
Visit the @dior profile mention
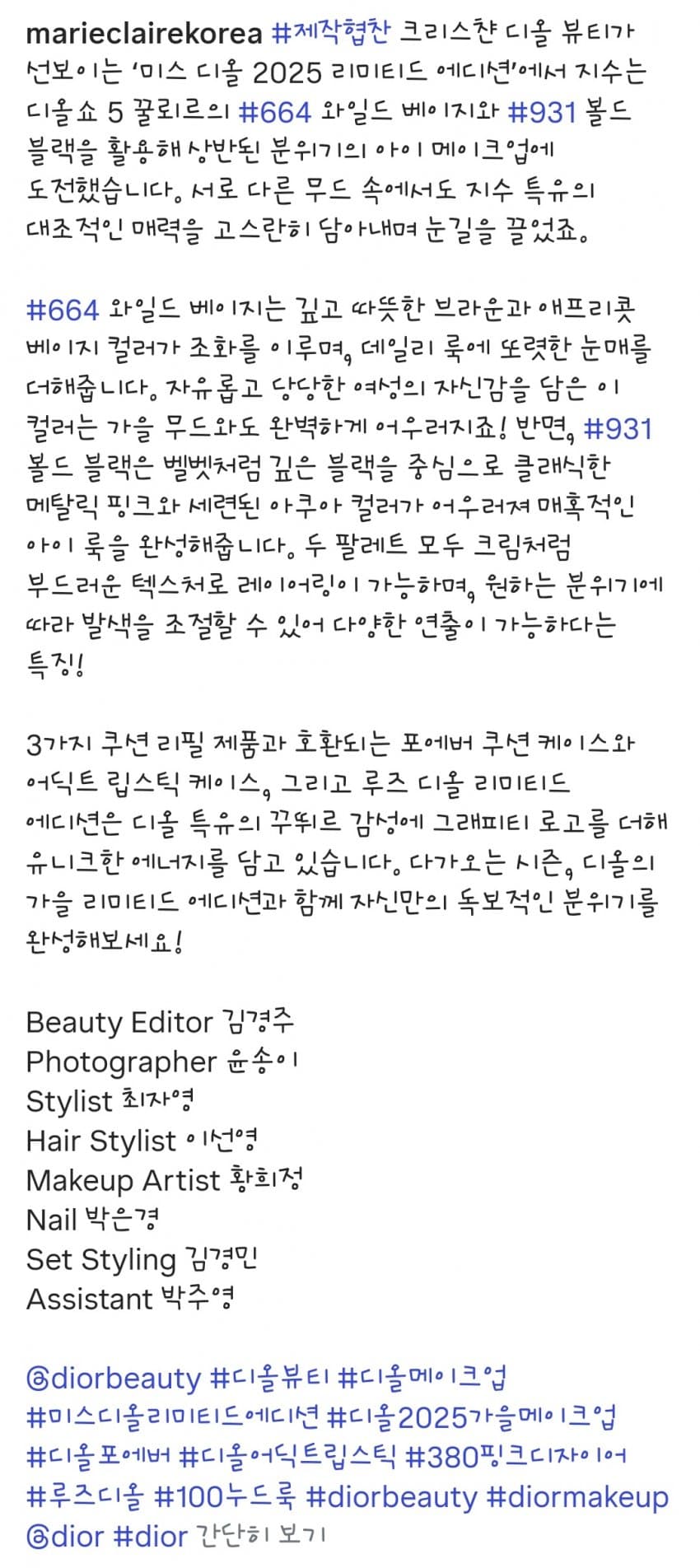pos(65,1537)
